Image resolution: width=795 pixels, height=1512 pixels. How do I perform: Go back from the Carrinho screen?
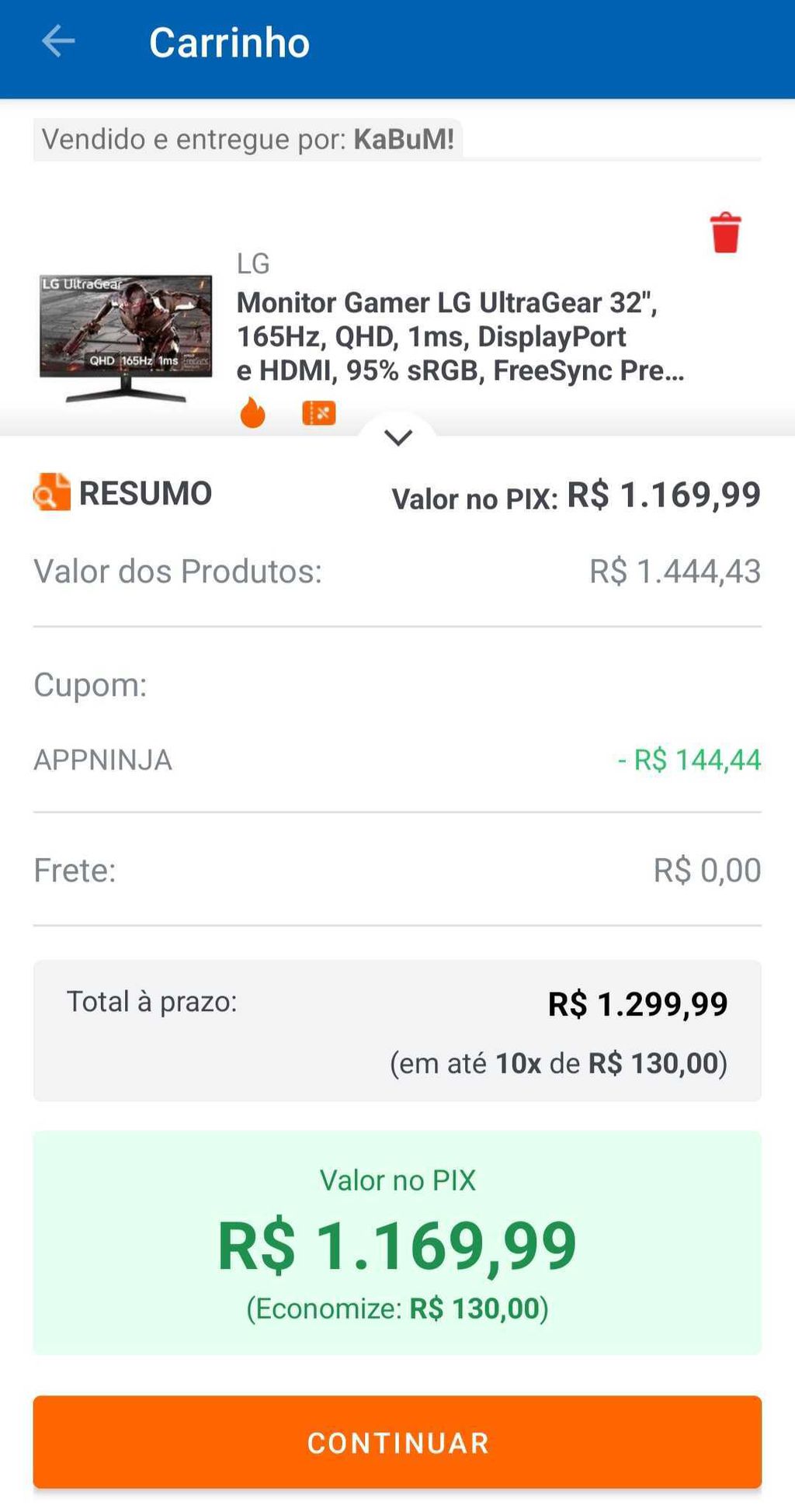click(58, 41)
